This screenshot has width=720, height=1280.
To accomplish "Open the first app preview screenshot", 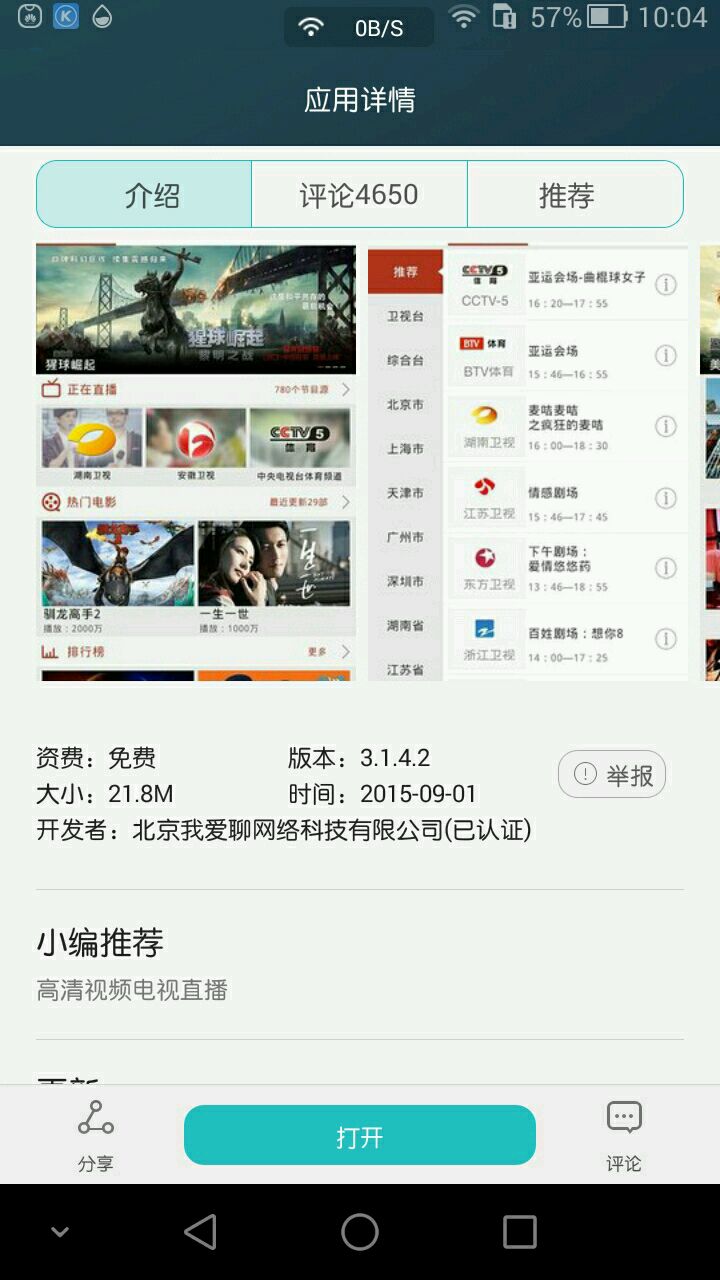I will coord(196,463).
